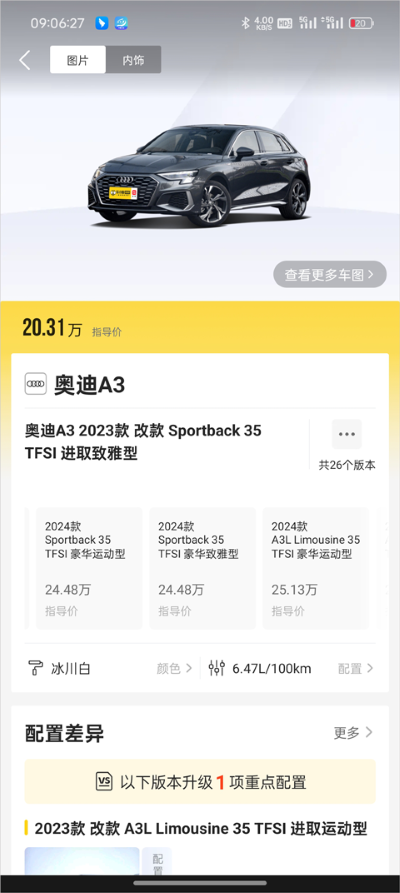Tap 查看更多车图 to view more car photos
This screenshot has height=893, width=400.
point(330,275)
